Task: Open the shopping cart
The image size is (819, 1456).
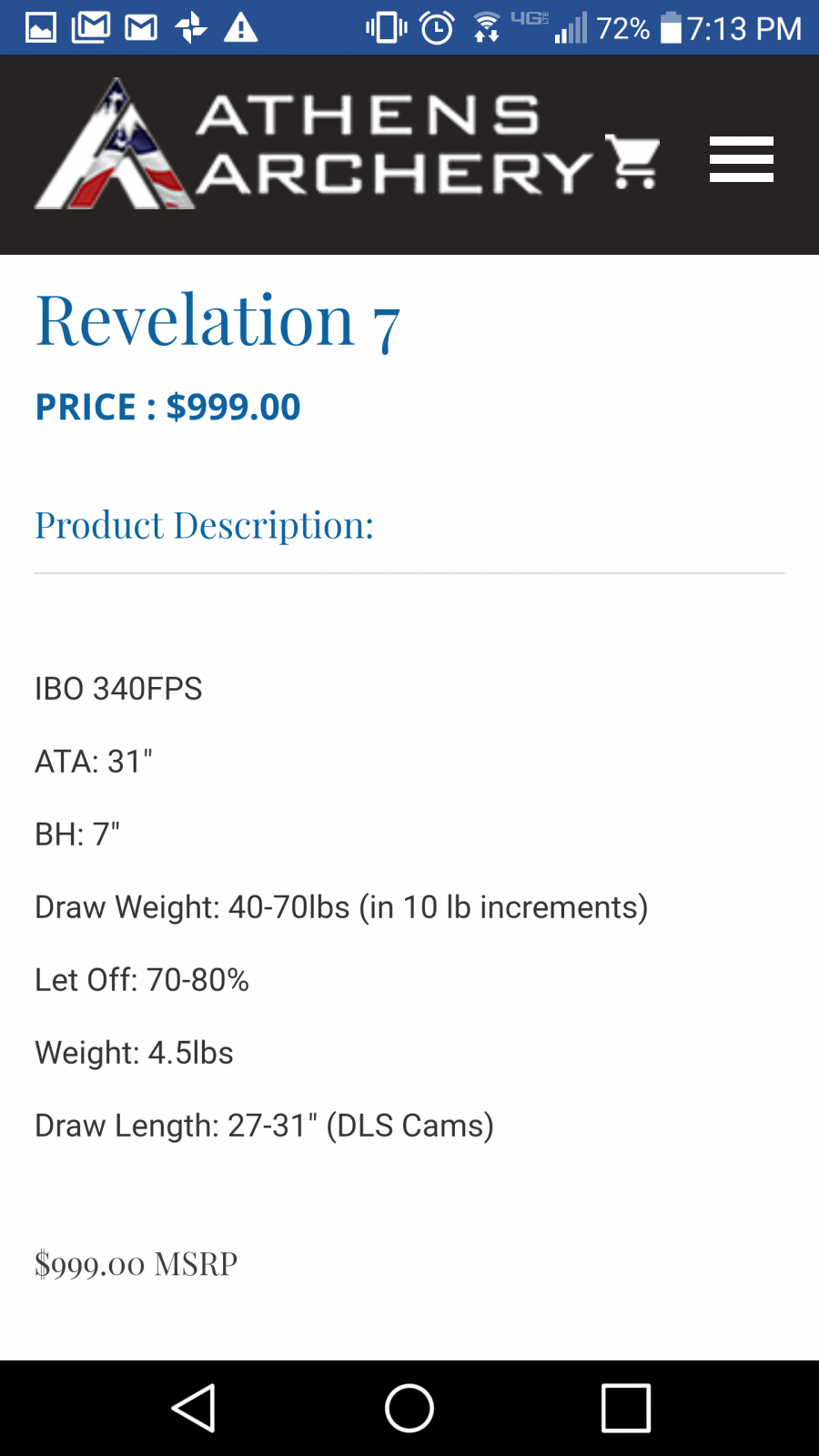Action: 633,161
